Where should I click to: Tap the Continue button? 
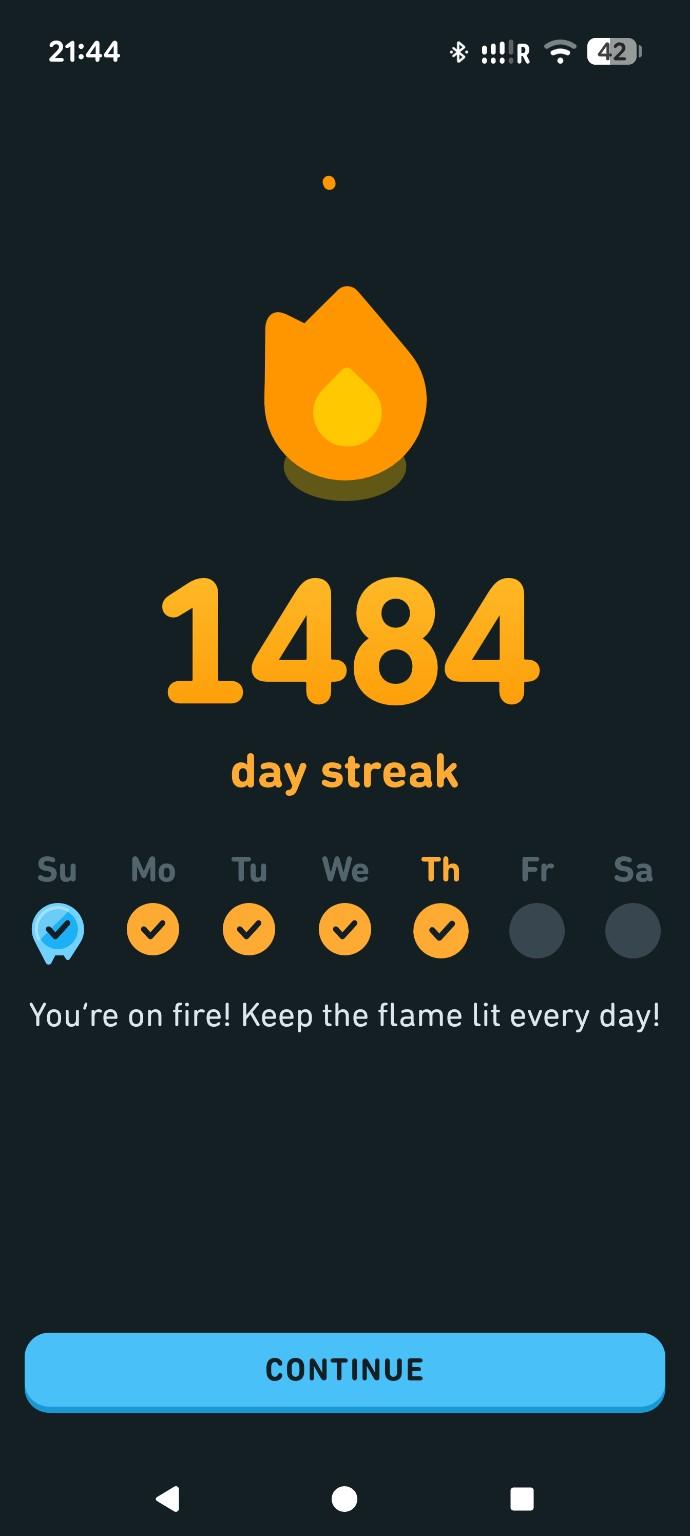point(344,1369)
